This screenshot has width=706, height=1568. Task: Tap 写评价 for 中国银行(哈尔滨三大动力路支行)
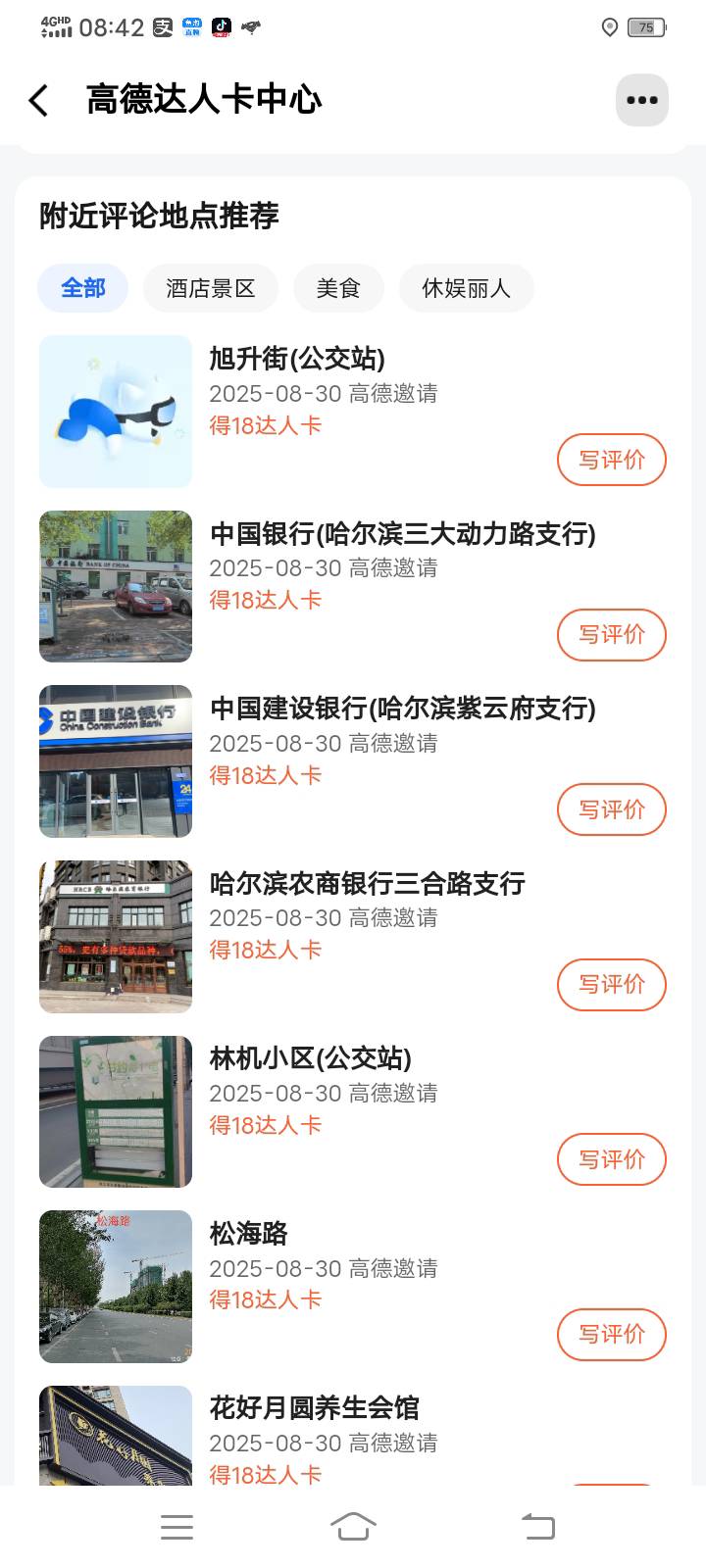pos(612,635)
